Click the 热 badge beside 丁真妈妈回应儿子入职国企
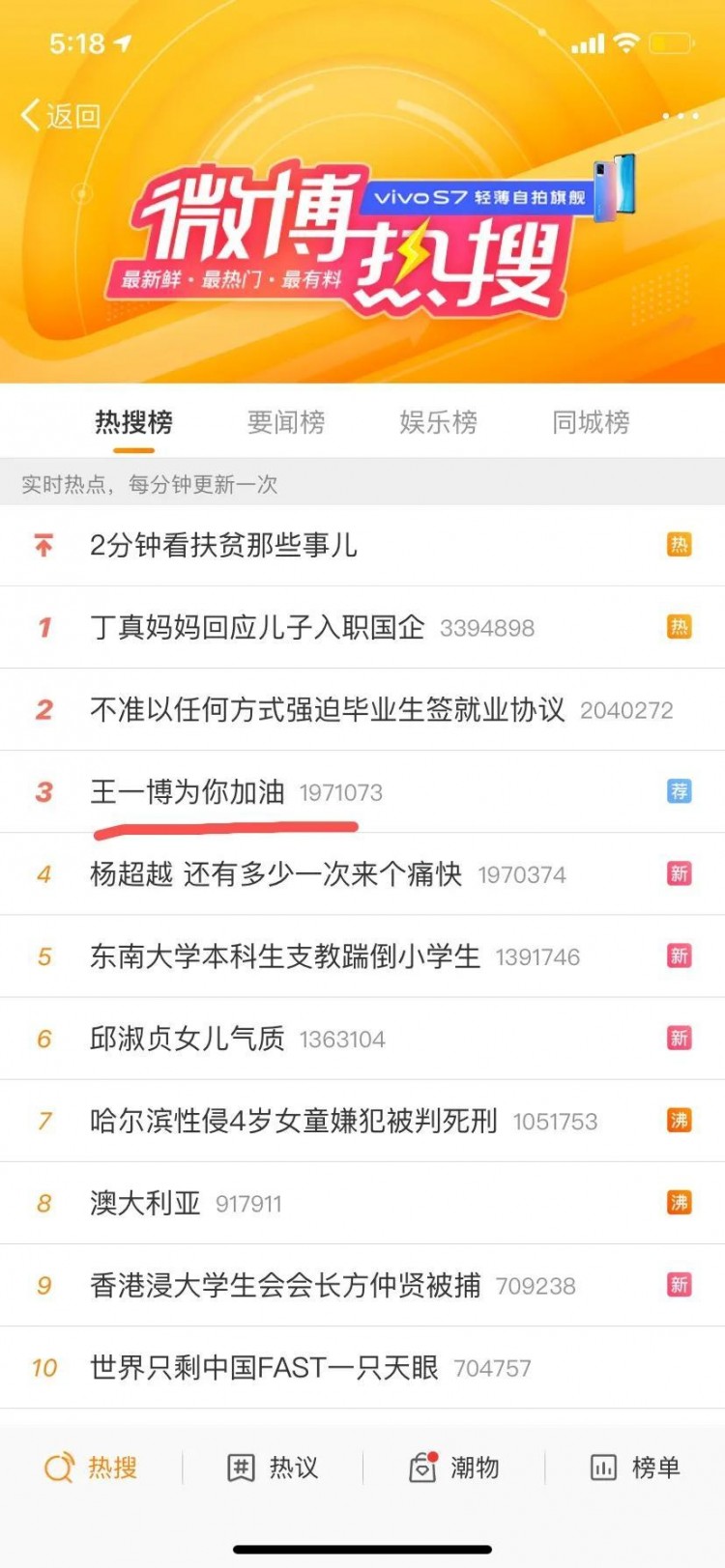Screen dimensions: 725x1568 coord(680,627)
